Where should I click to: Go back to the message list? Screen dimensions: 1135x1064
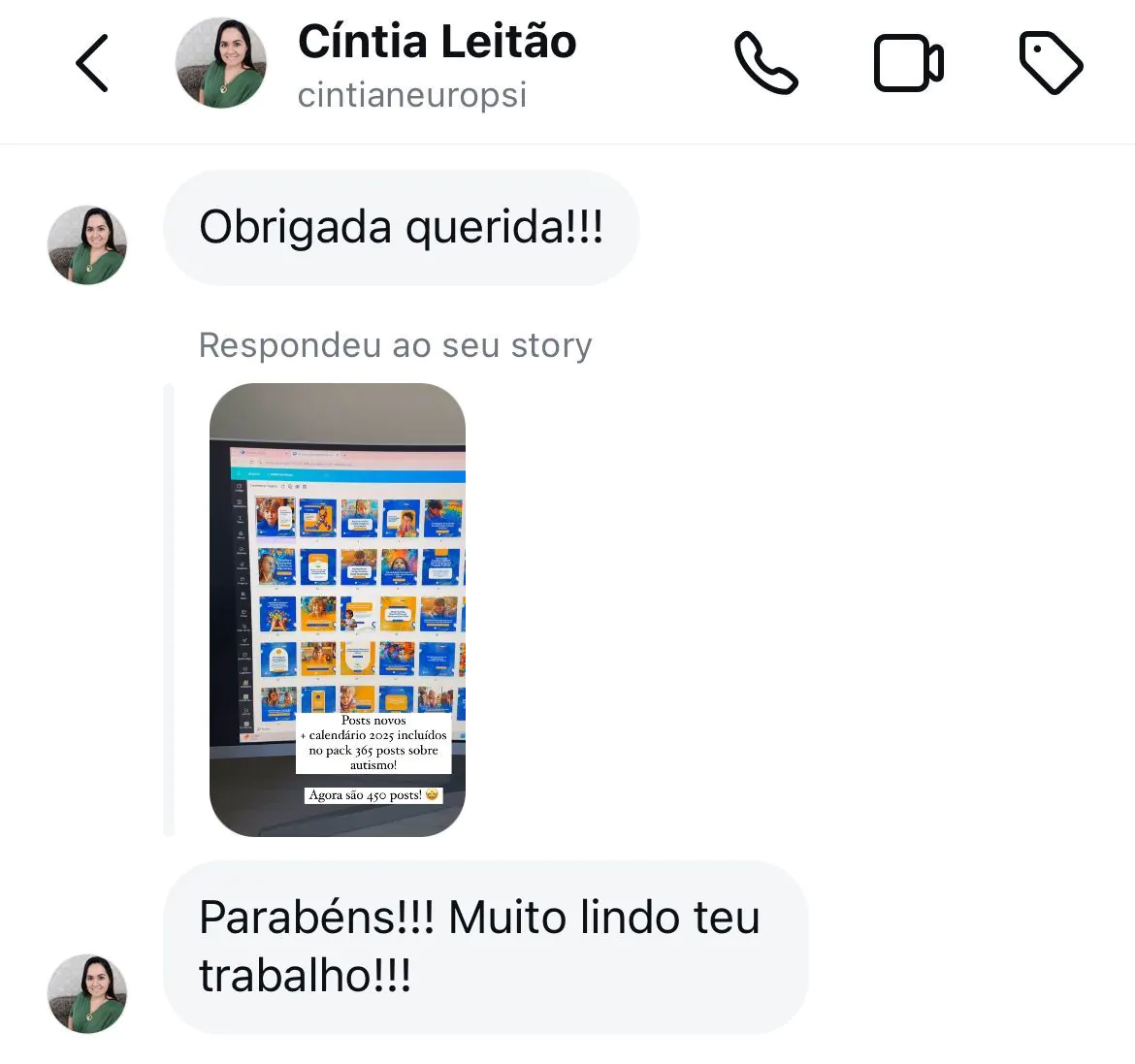pyautogui.click(x=92, y=64)
